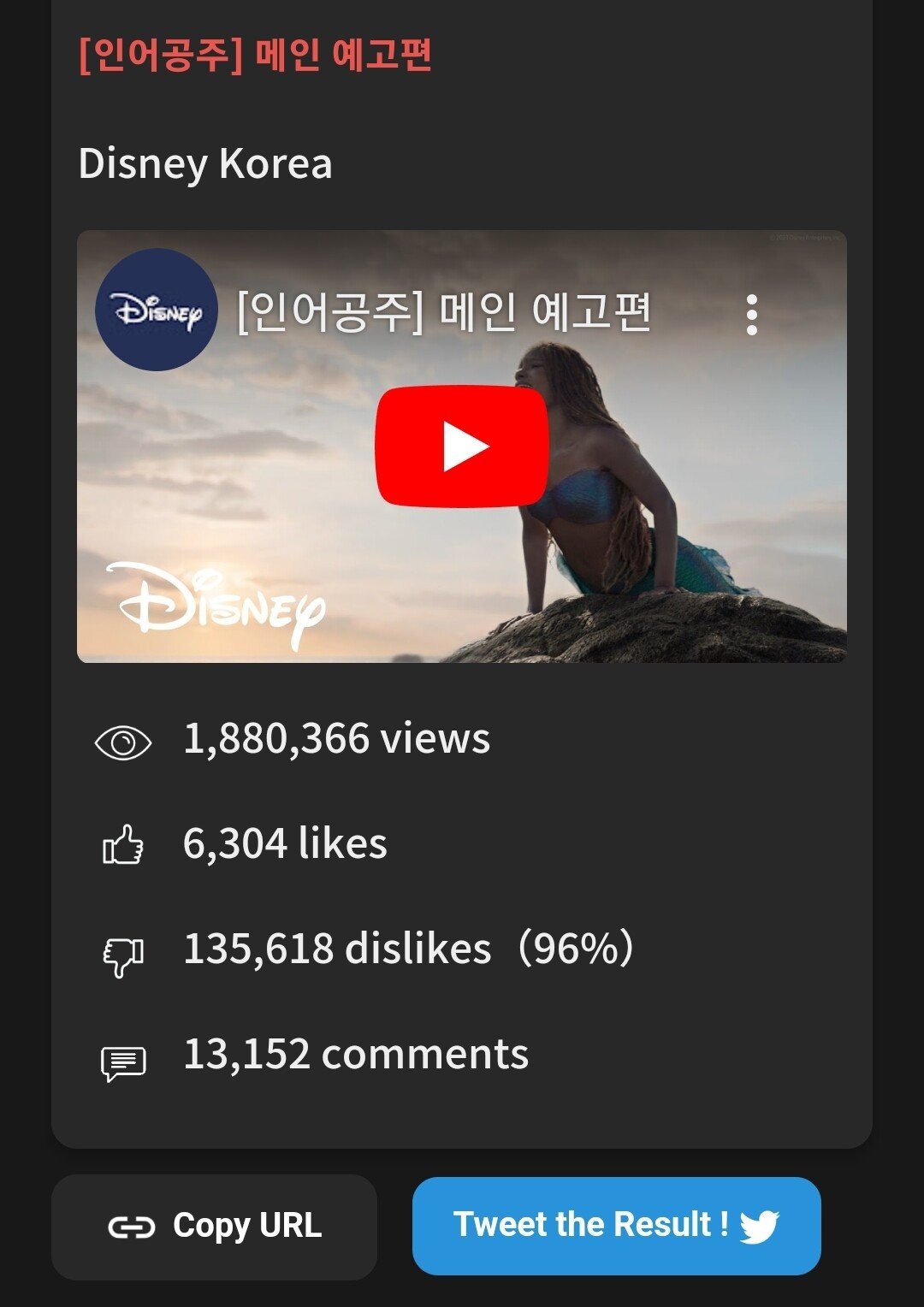Open the video title inside the player
This screenshot has height=1307, width=924.
(443, 311)
